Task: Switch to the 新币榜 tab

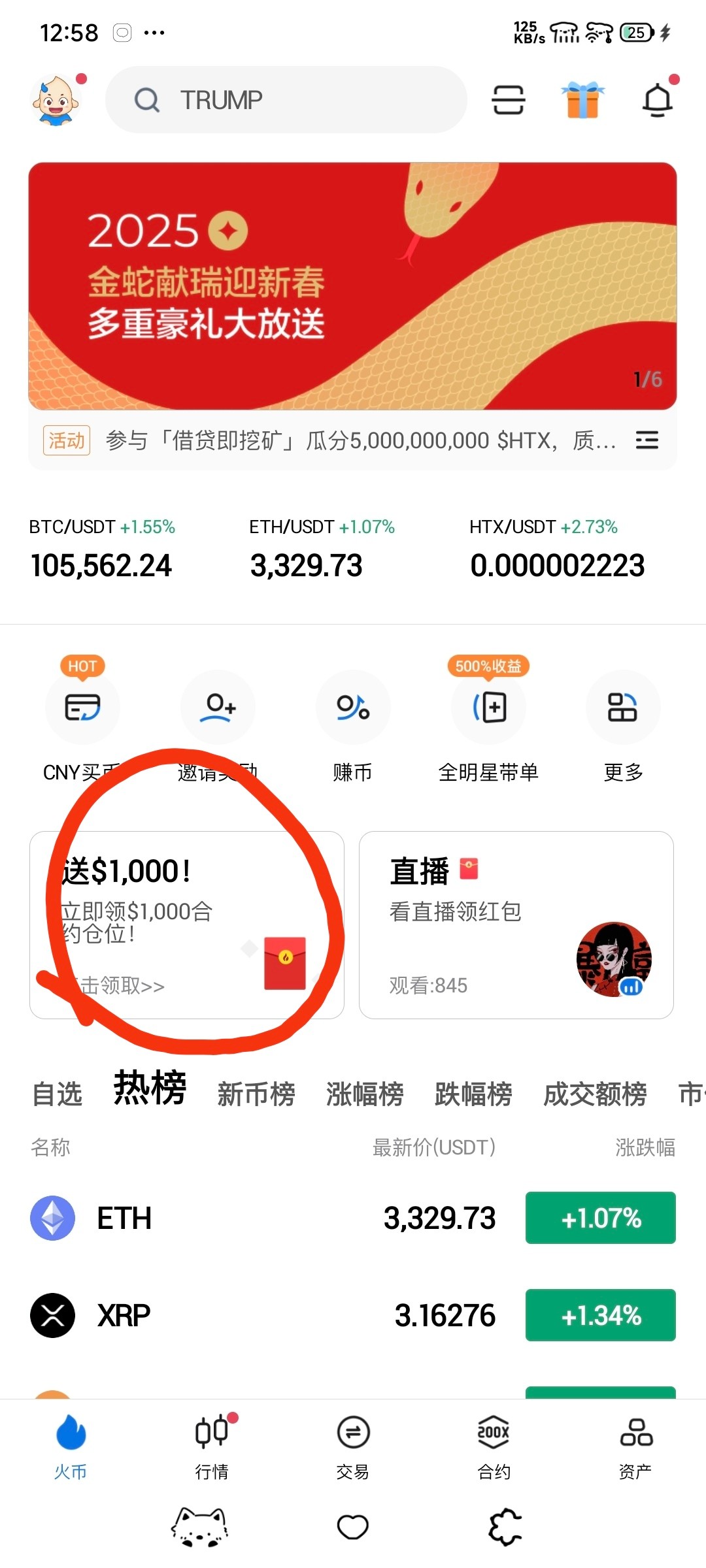Action: point(256,1094)
